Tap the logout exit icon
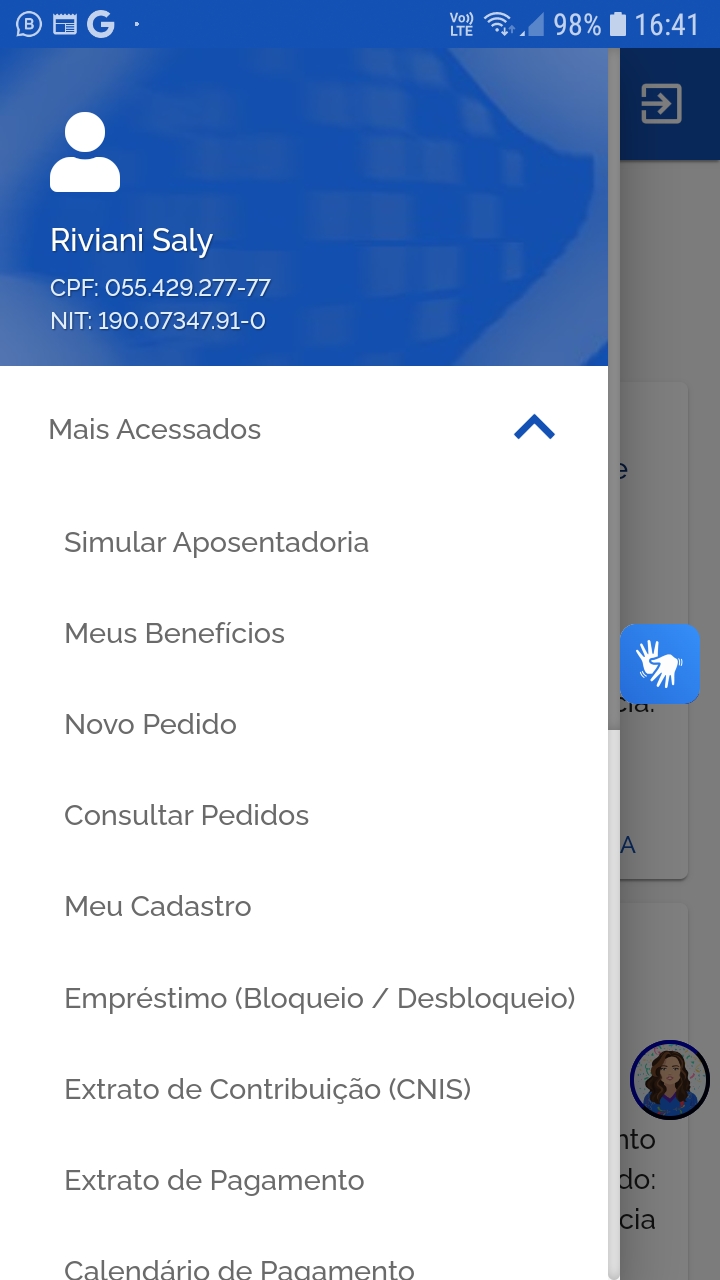This screenshot has width=720, height=1280. [661, 104]
